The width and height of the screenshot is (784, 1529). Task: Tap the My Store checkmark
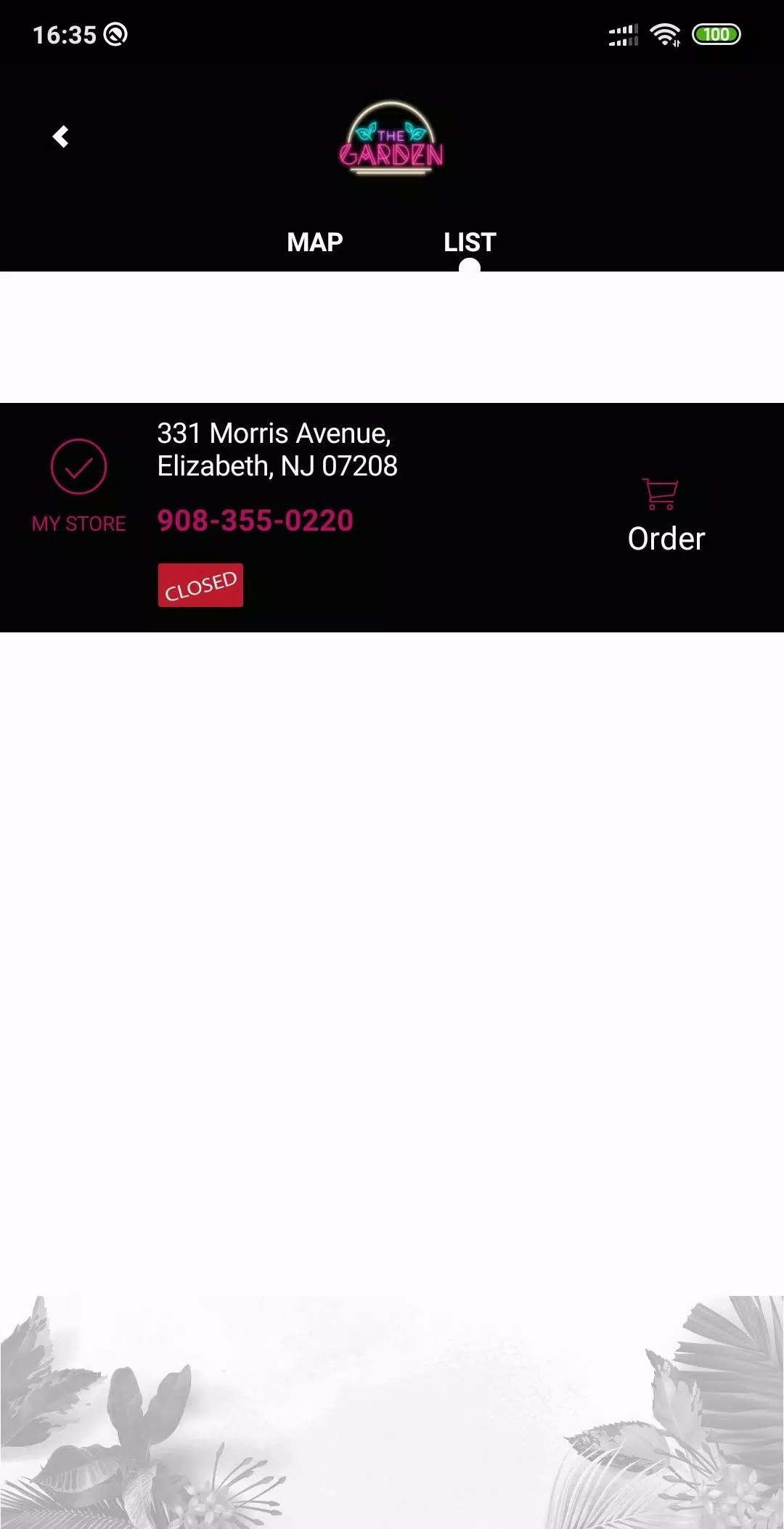click(x=78, y=468)
